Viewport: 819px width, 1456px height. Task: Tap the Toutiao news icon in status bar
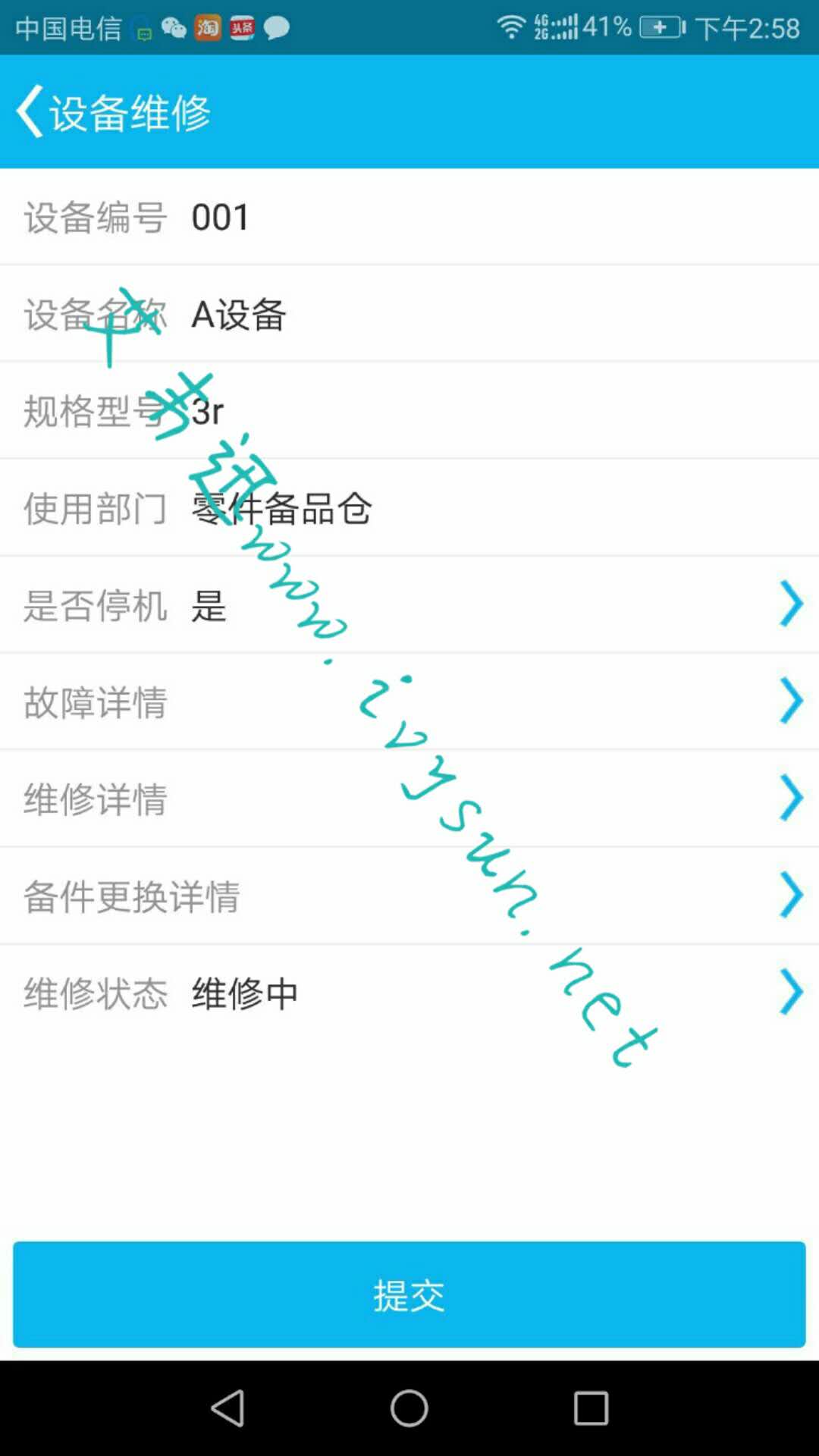click(x=241, y=29)
